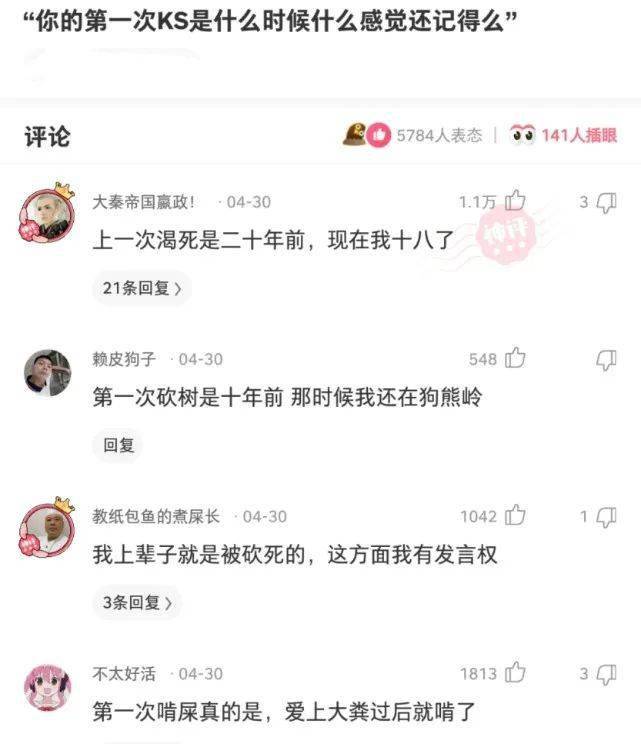Image resolution: width=641 pixels, height=744 pixels.
Task: View the 5784人表态 reactions
Action: click(425, 135)
